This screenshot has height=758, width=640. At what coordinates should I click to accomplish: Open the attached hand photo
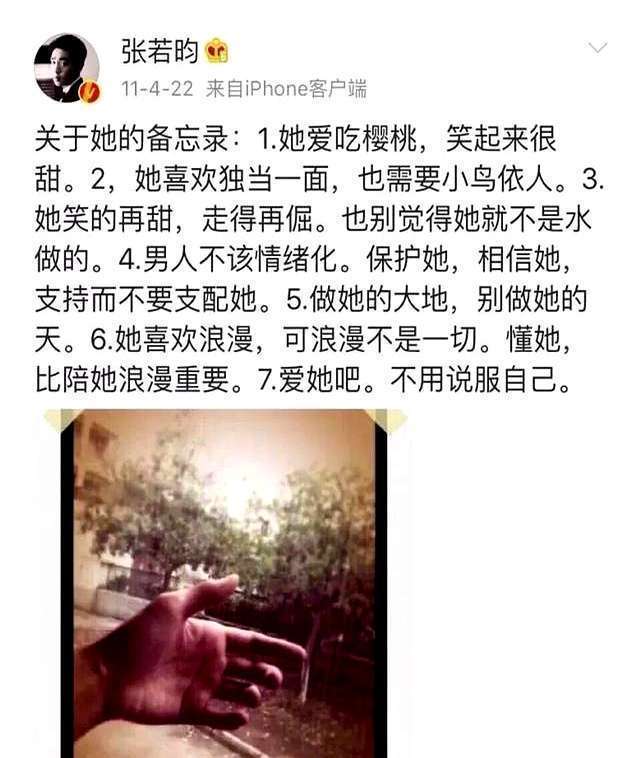click(x=224, y=583)
